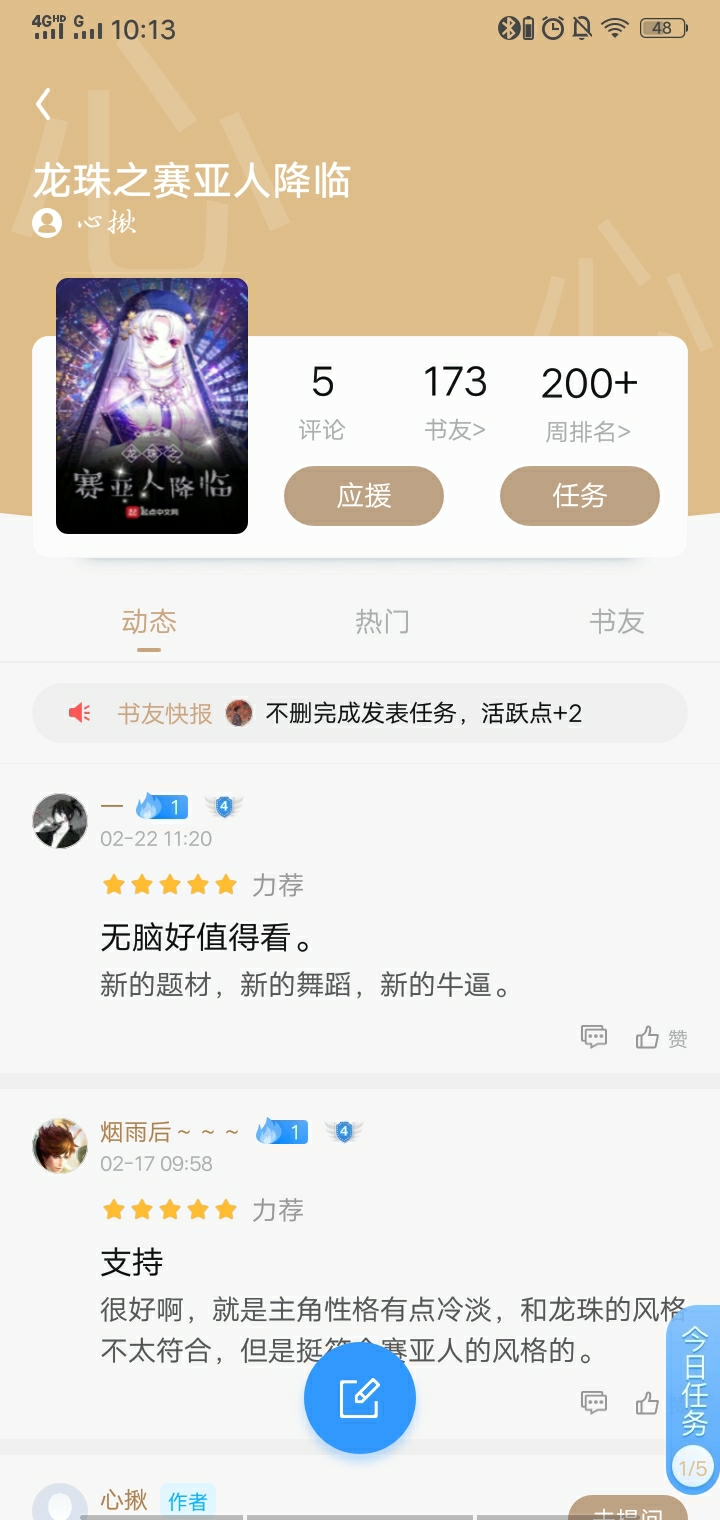Open the book cover thumbnail
The height and width of the screenshot is (1520, 720).
[x=152, y=406]
